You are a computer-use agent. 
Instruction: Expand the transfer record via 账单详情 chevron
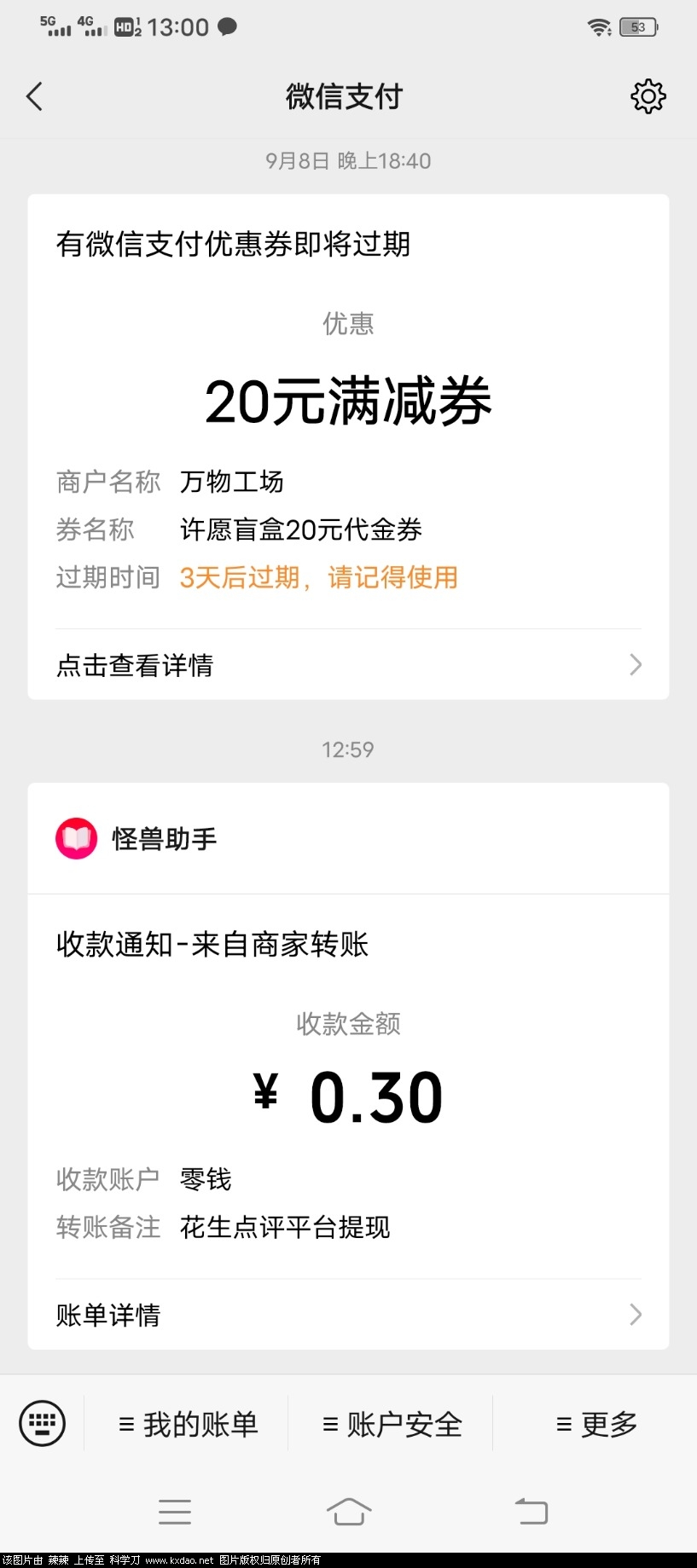634,1315
